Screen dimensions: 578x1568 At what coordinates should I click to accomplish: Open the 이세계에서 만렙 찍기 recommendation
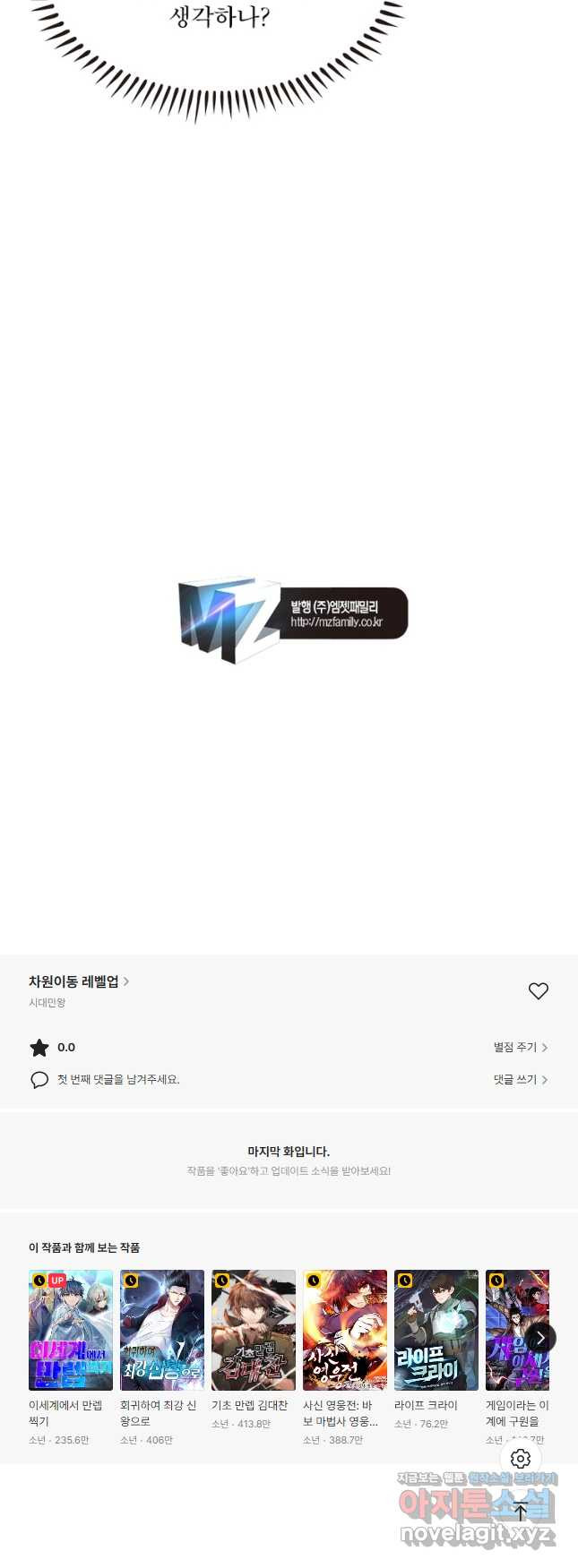coord(71,1330)
